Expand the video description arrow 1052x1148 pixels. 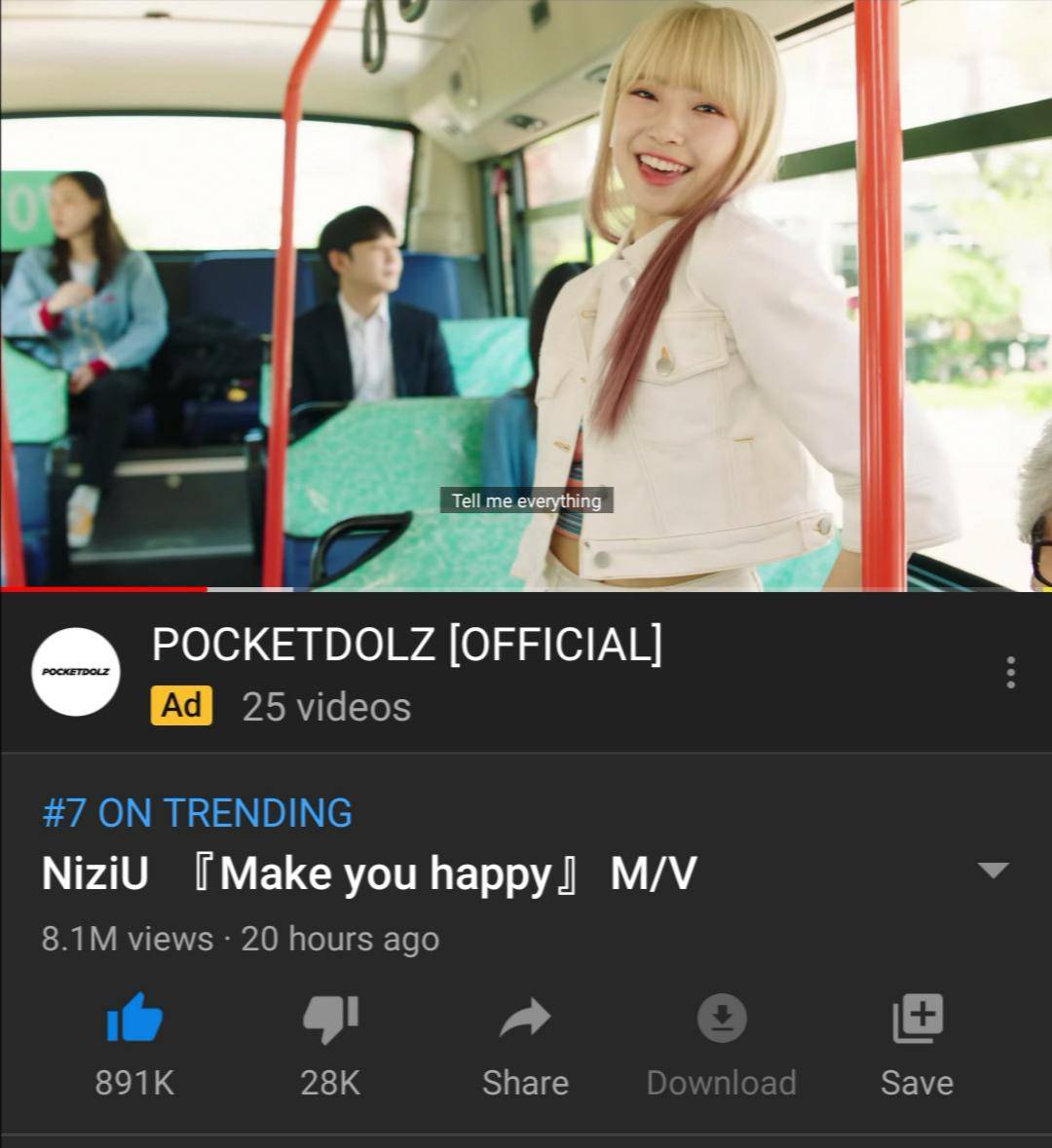(x=993, y=870)
